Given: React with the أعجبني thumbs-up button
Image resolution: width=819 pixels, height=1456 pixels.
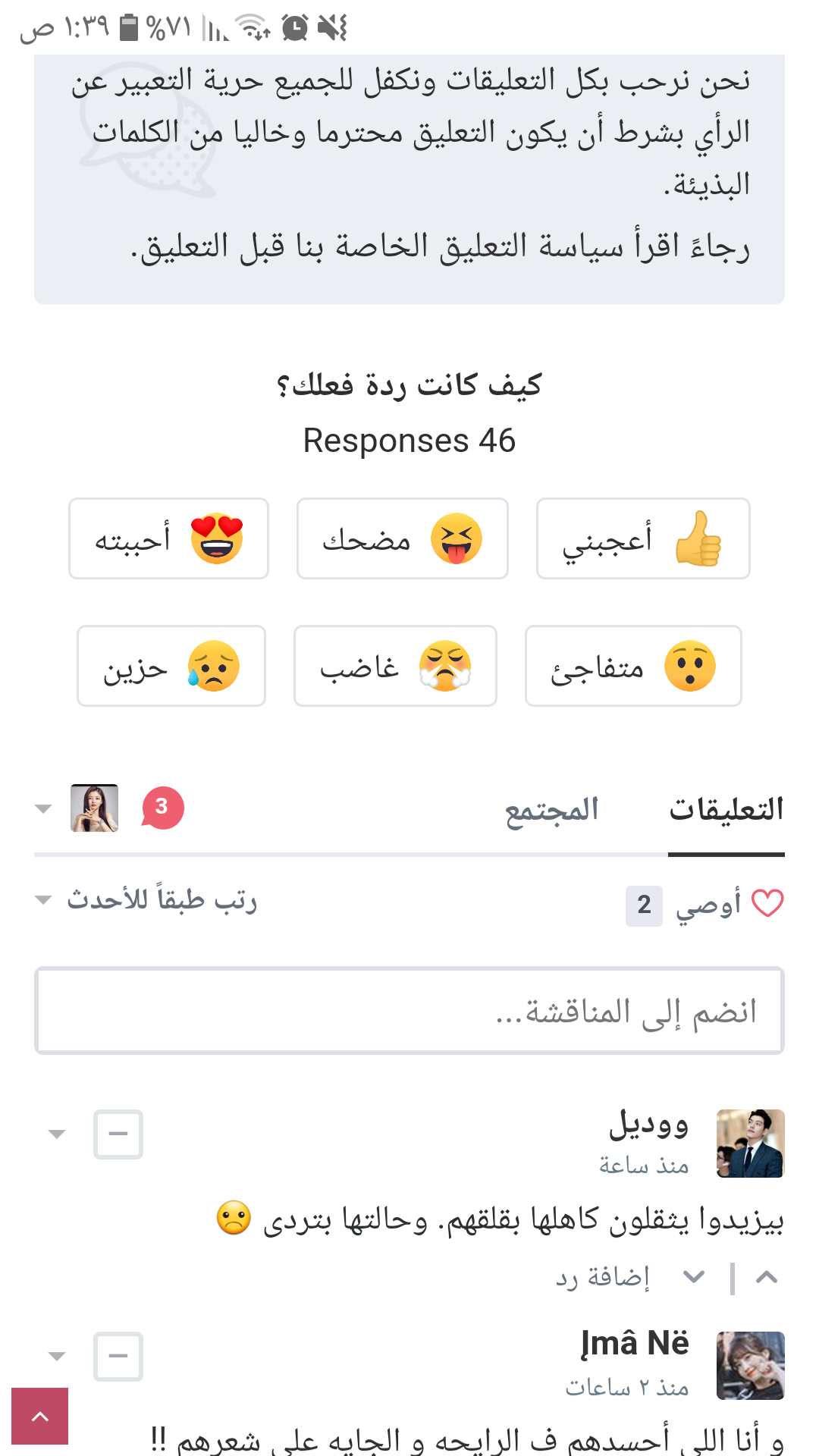Looking at the screenshot, I should click(x=642, y=538).
